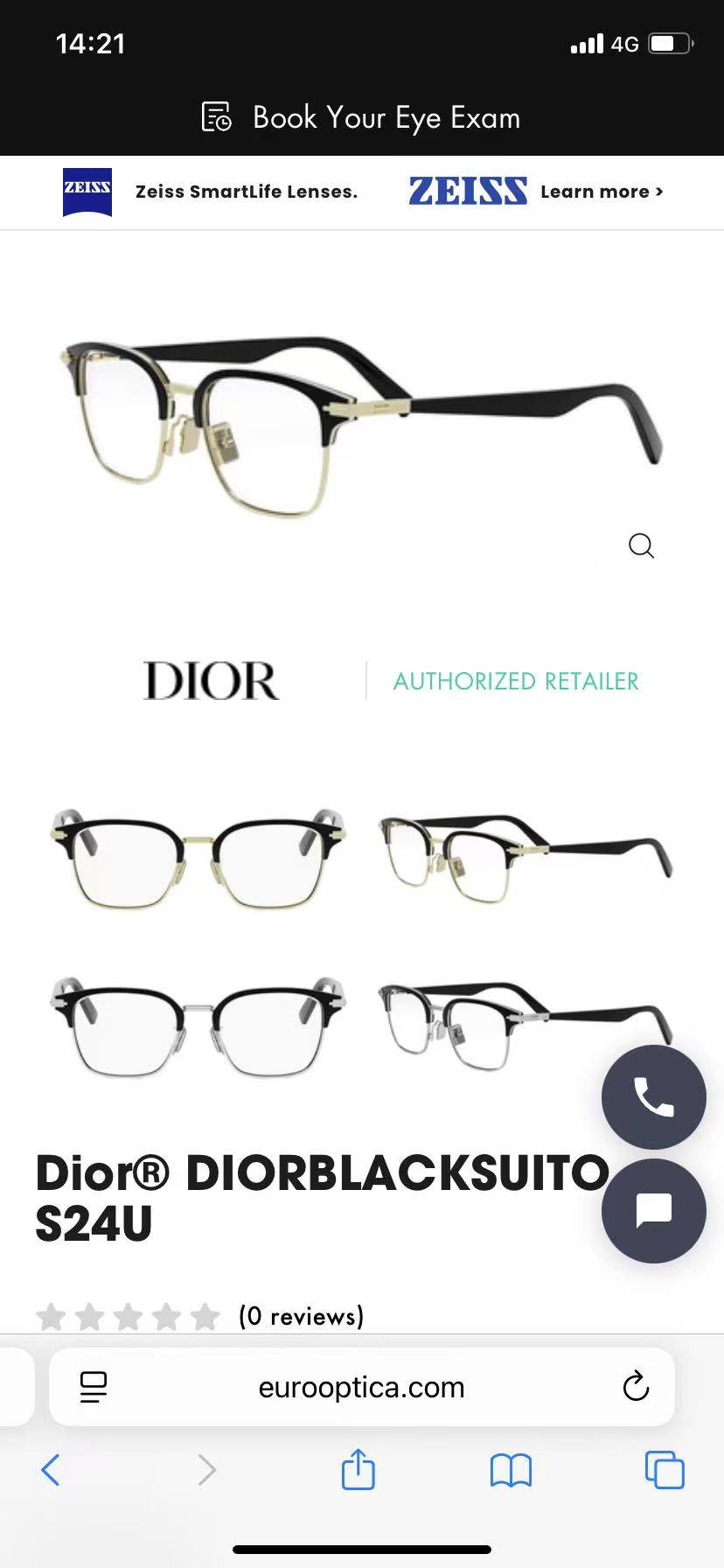This screenshot has height=1568, width=724.
Task: Tap the floating phone call button
Action: coord(653,1097)
